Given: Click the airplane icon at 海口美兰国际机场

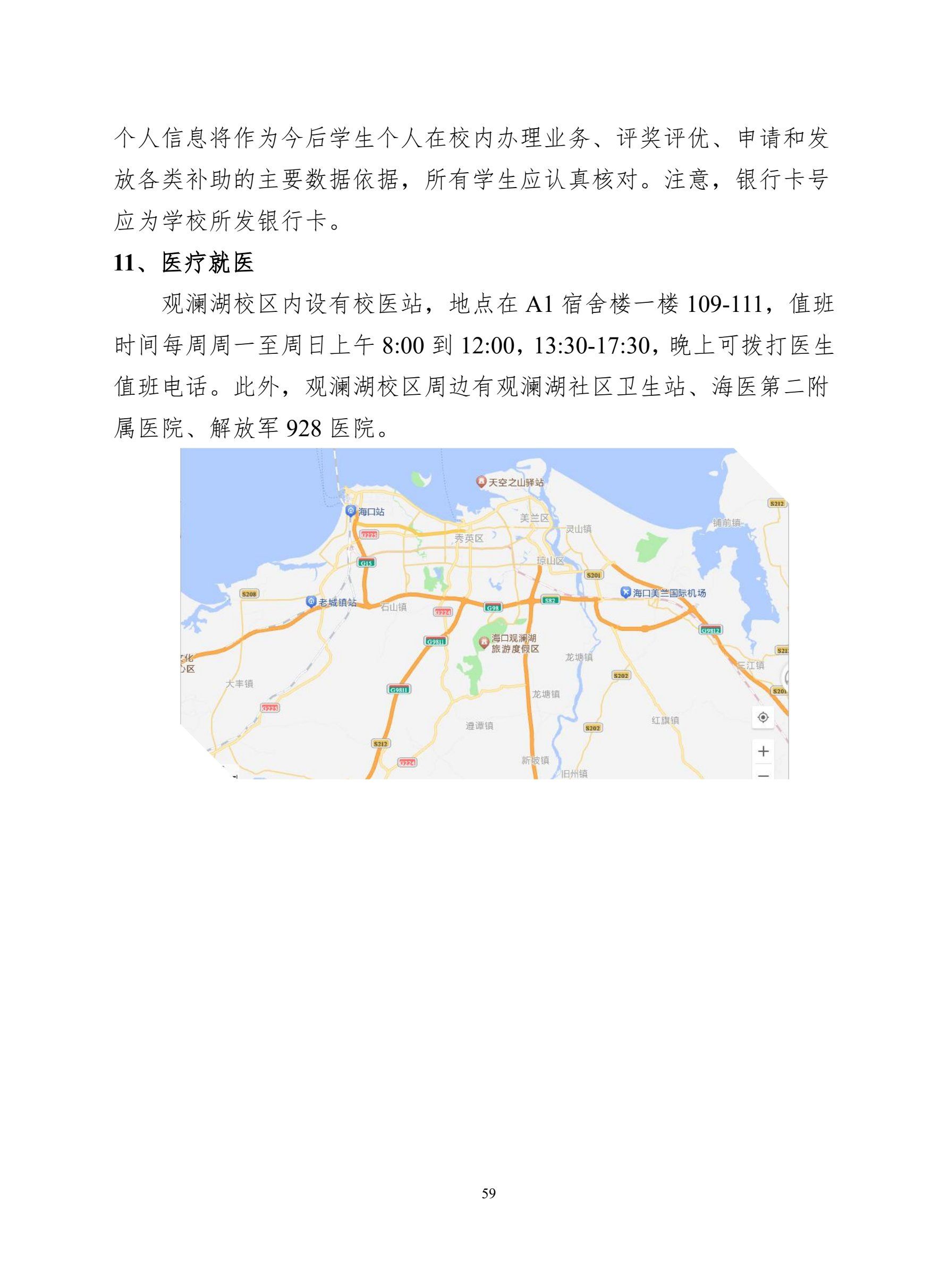Looking at the screenshot, I should point(626,592).
